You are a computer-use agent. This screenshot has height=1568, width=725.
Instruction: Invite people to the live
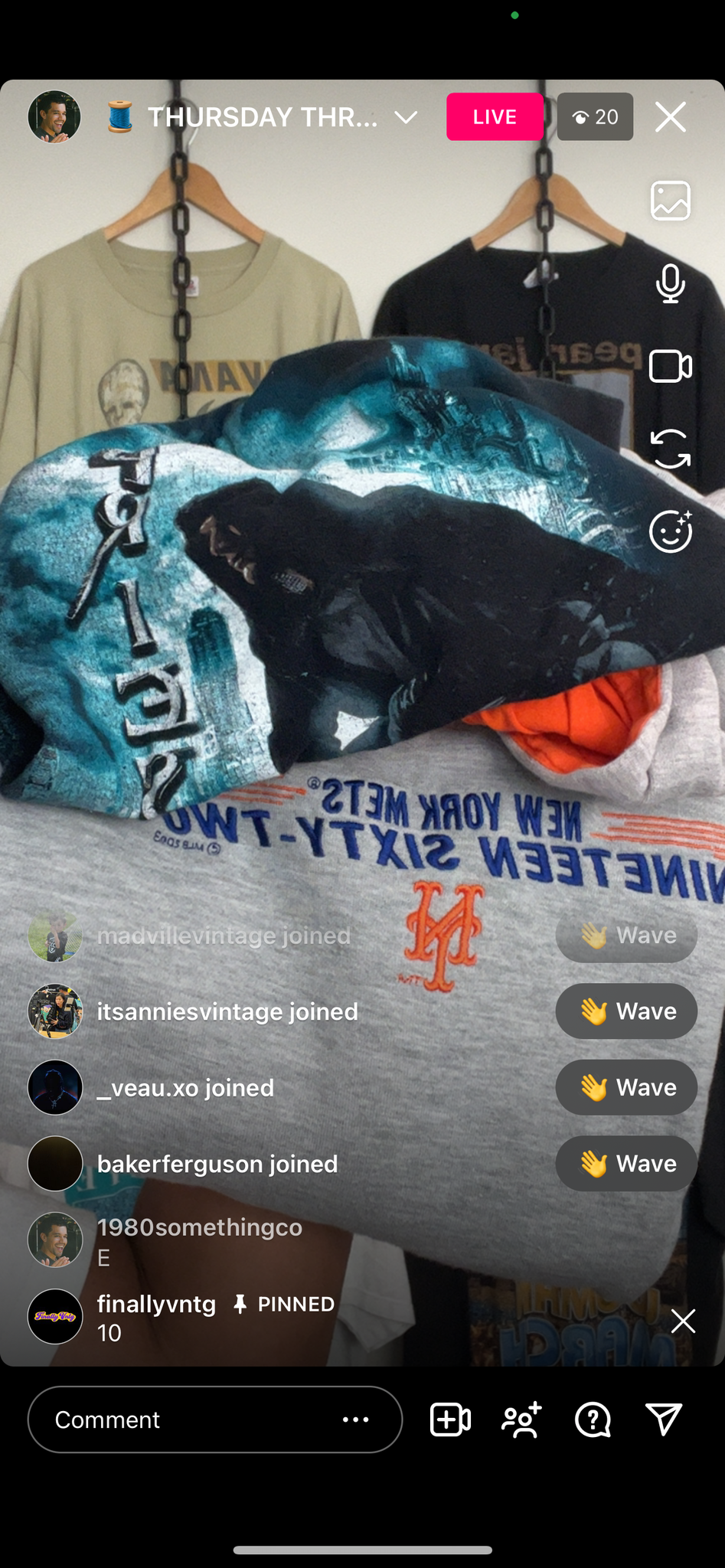(521, 1419)
